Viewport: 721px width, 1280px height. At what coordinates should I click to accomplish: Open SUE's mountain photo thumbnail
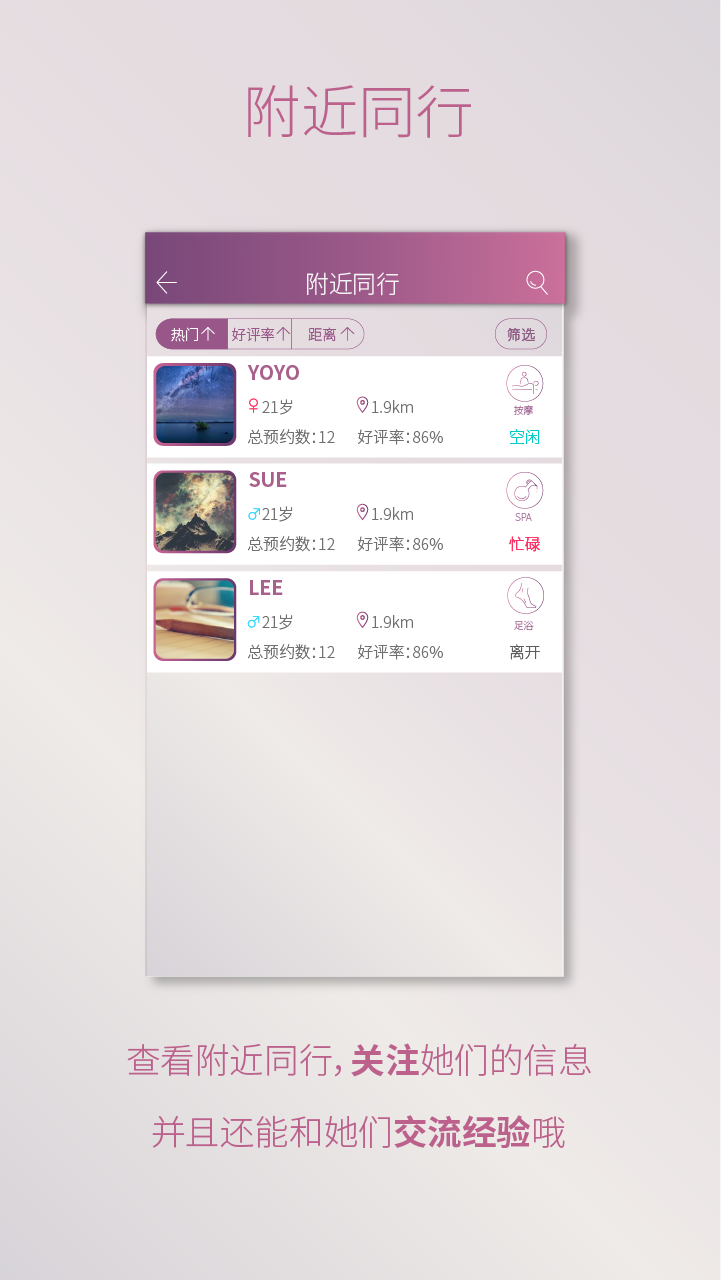(x=195, y=511)
